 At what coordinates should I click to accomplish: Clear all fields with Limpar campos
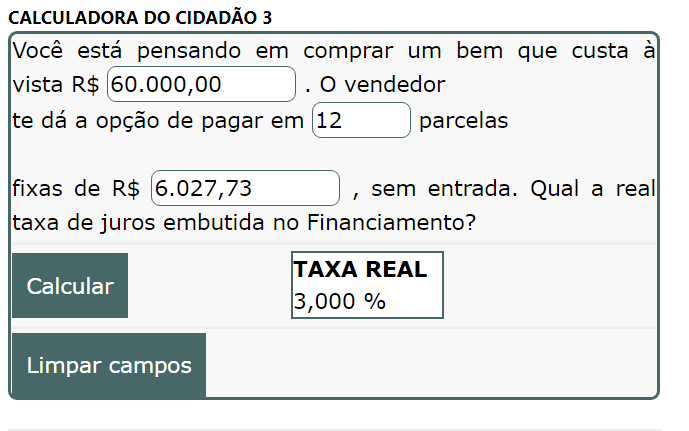point(108,365)
